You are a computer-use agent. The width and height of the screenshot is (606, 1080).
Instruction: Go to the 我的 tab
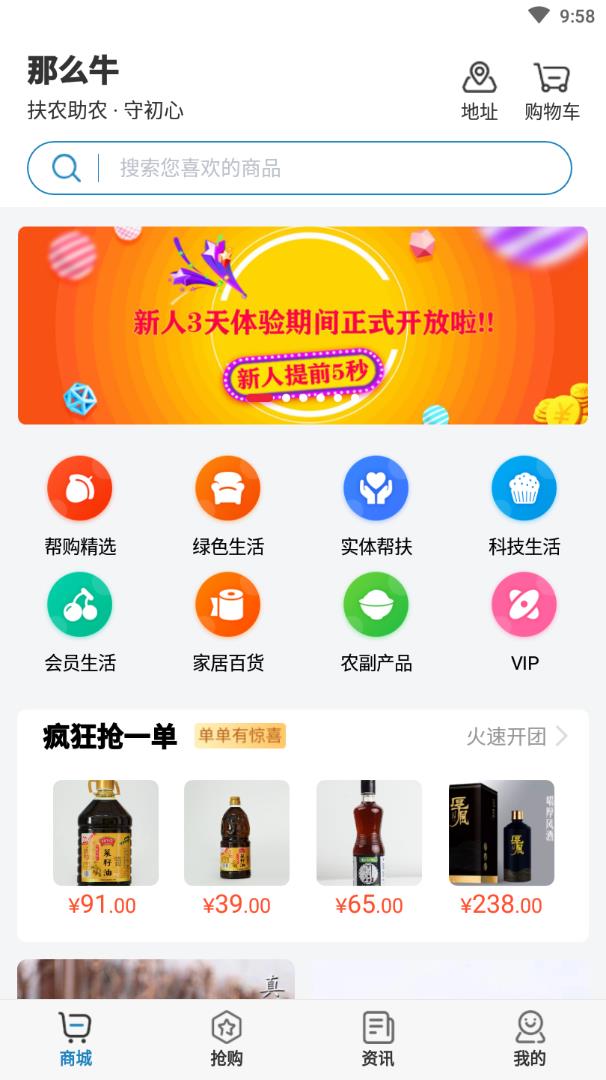529,1039
